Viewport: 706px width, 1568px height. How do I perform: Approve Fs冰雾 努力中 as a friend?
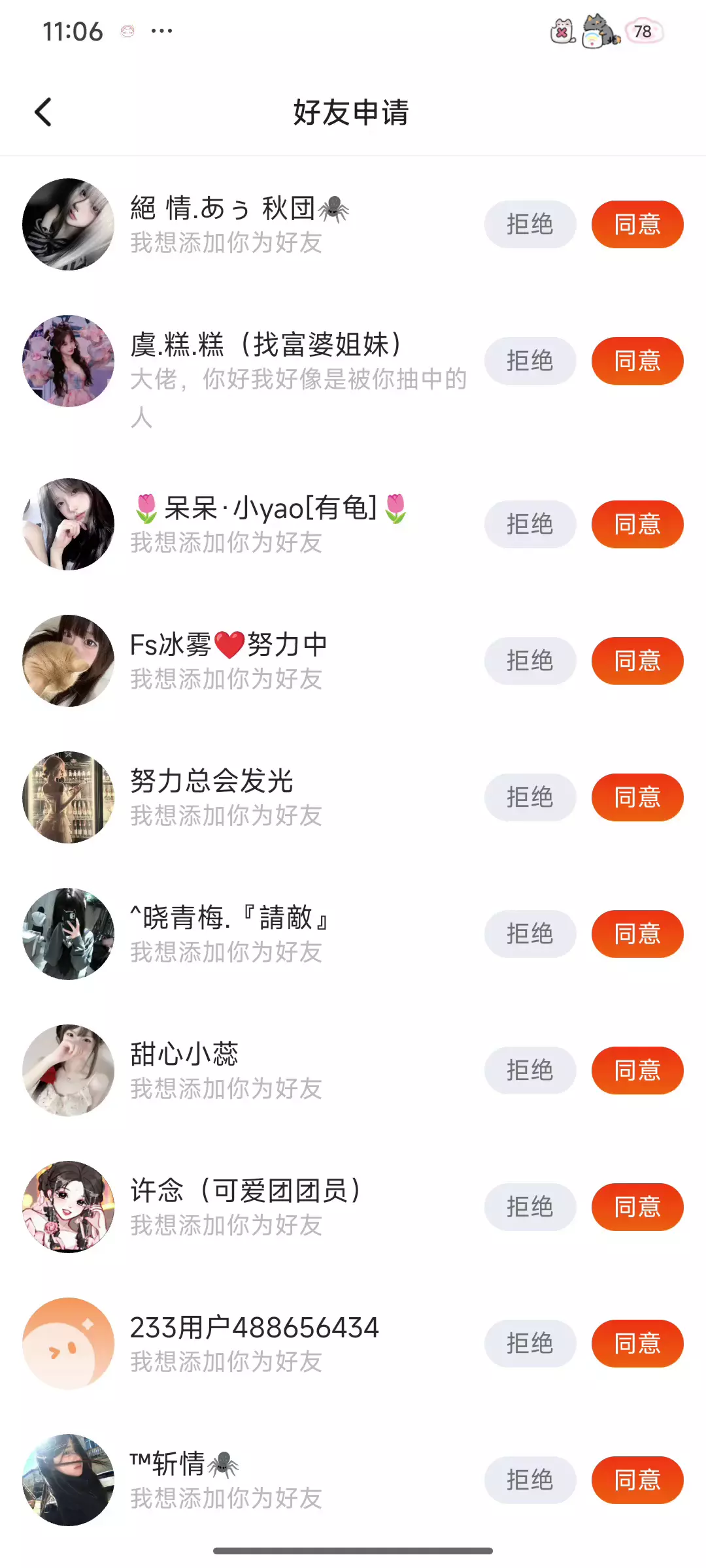(x=637, y=661)
